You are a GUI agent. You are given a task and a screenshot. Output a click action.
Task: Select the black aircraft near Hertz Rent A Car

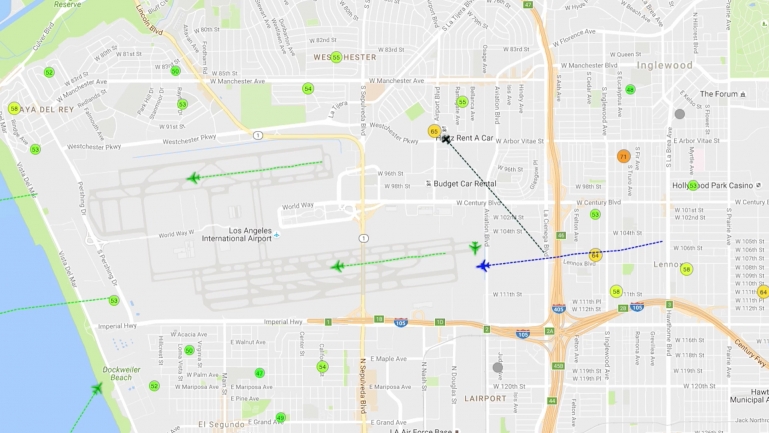coord(445,138)
